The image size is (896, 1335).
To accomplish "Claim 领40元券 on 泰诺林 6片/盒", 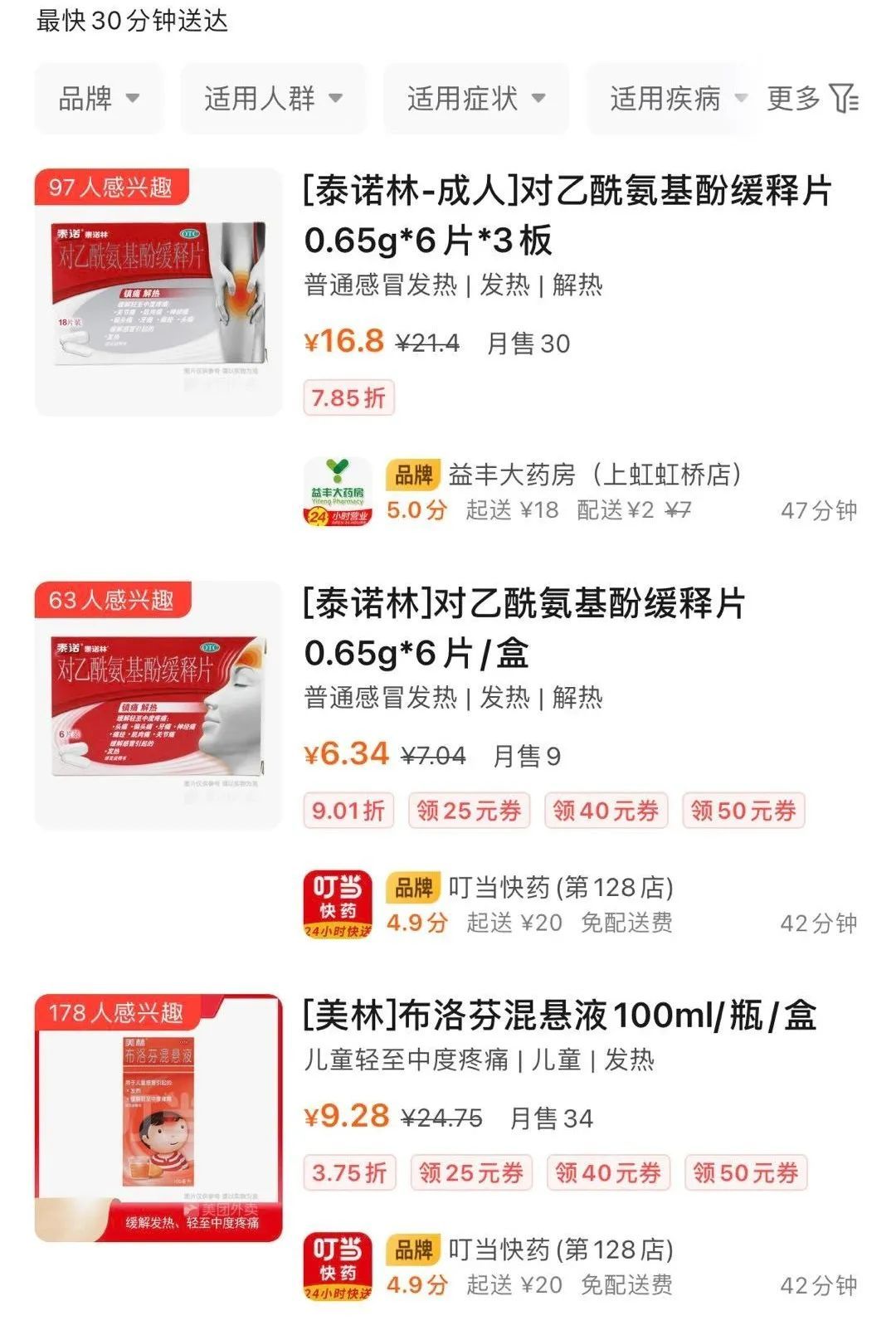I will coord(606,811).
